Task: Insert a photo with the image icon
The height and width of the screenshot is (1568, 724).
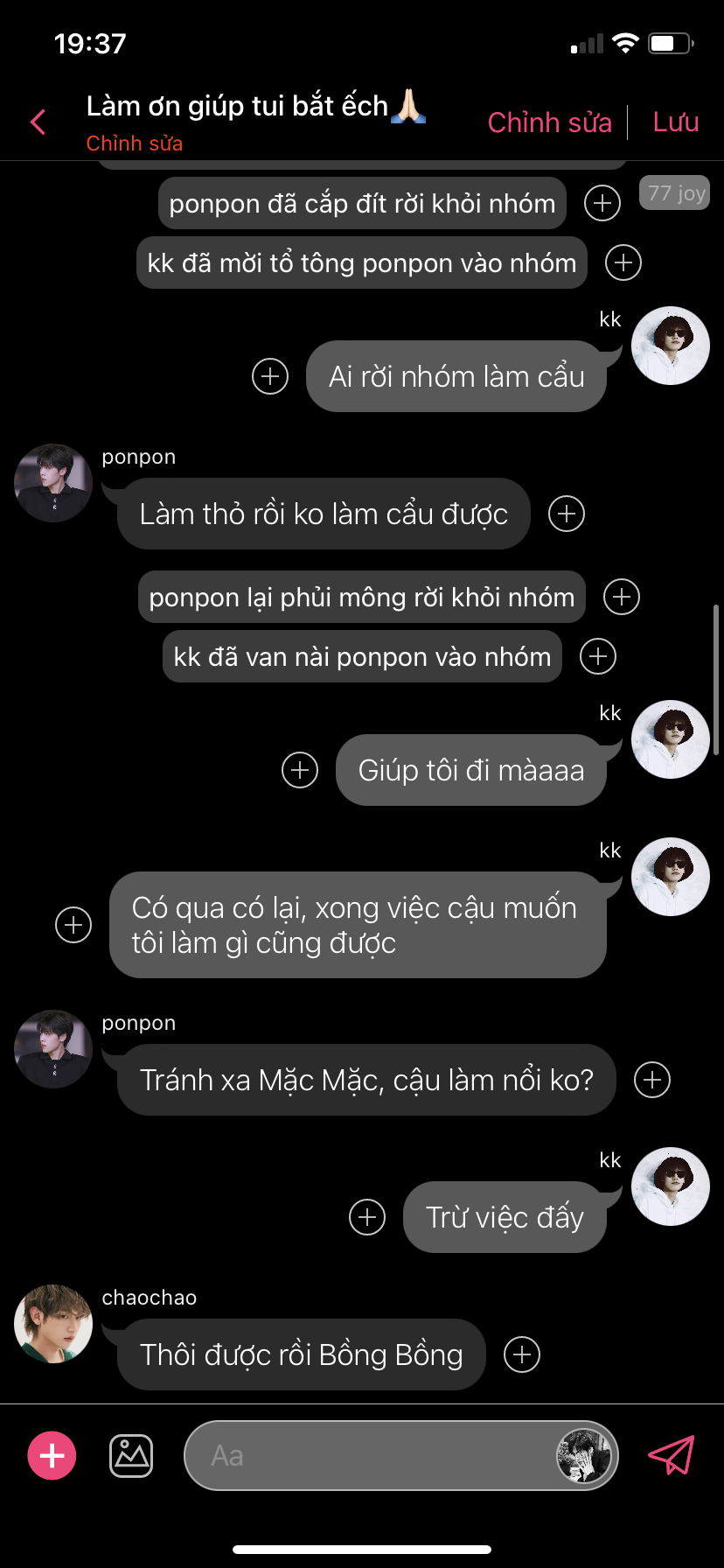Action: (x=131, y=1456)
